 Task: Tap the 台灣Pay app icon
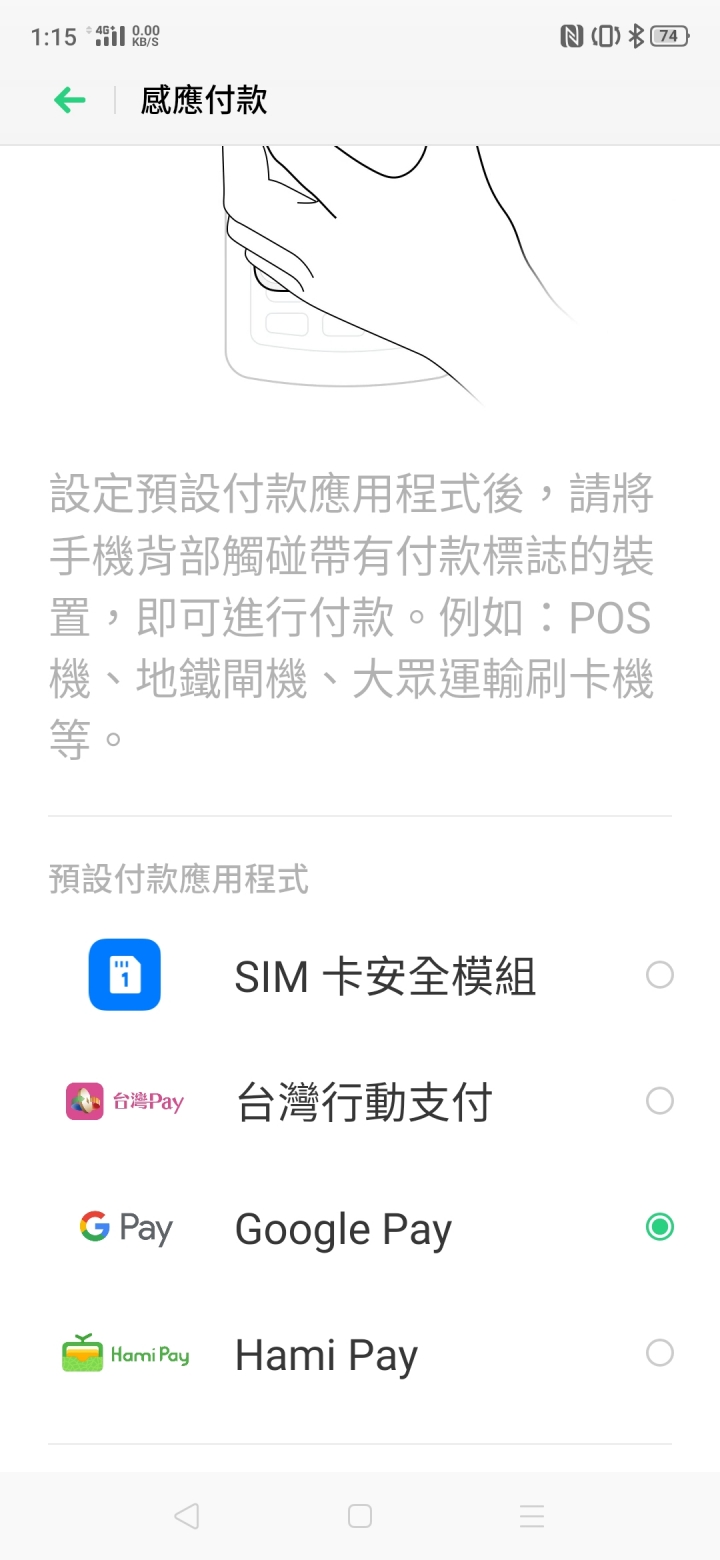pos(124,1101)
